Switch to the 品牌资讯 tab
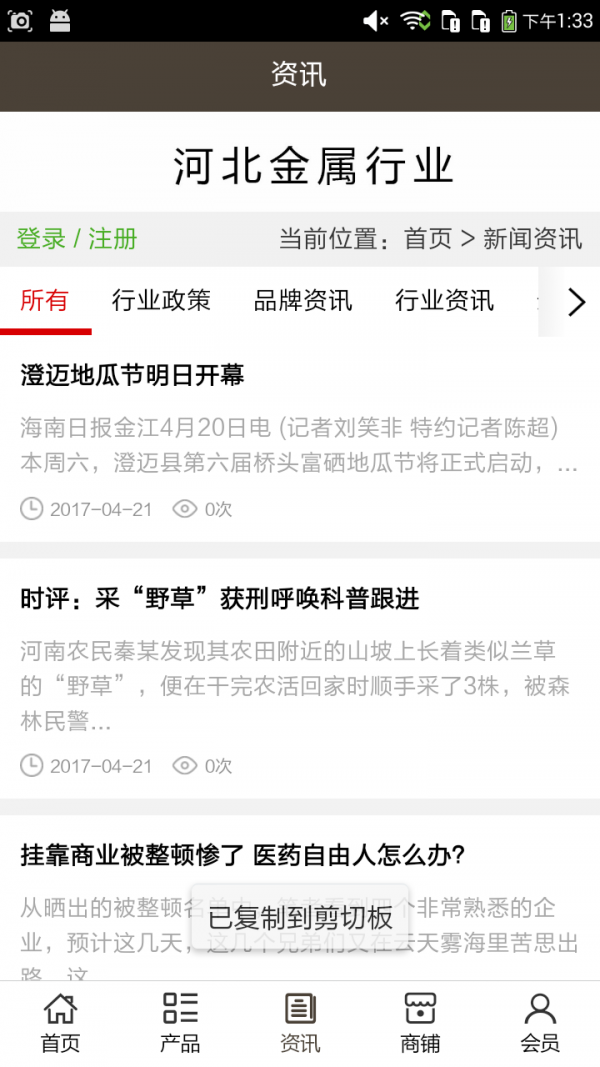This screenshot has width=600, height=1067. coord(303,300)
